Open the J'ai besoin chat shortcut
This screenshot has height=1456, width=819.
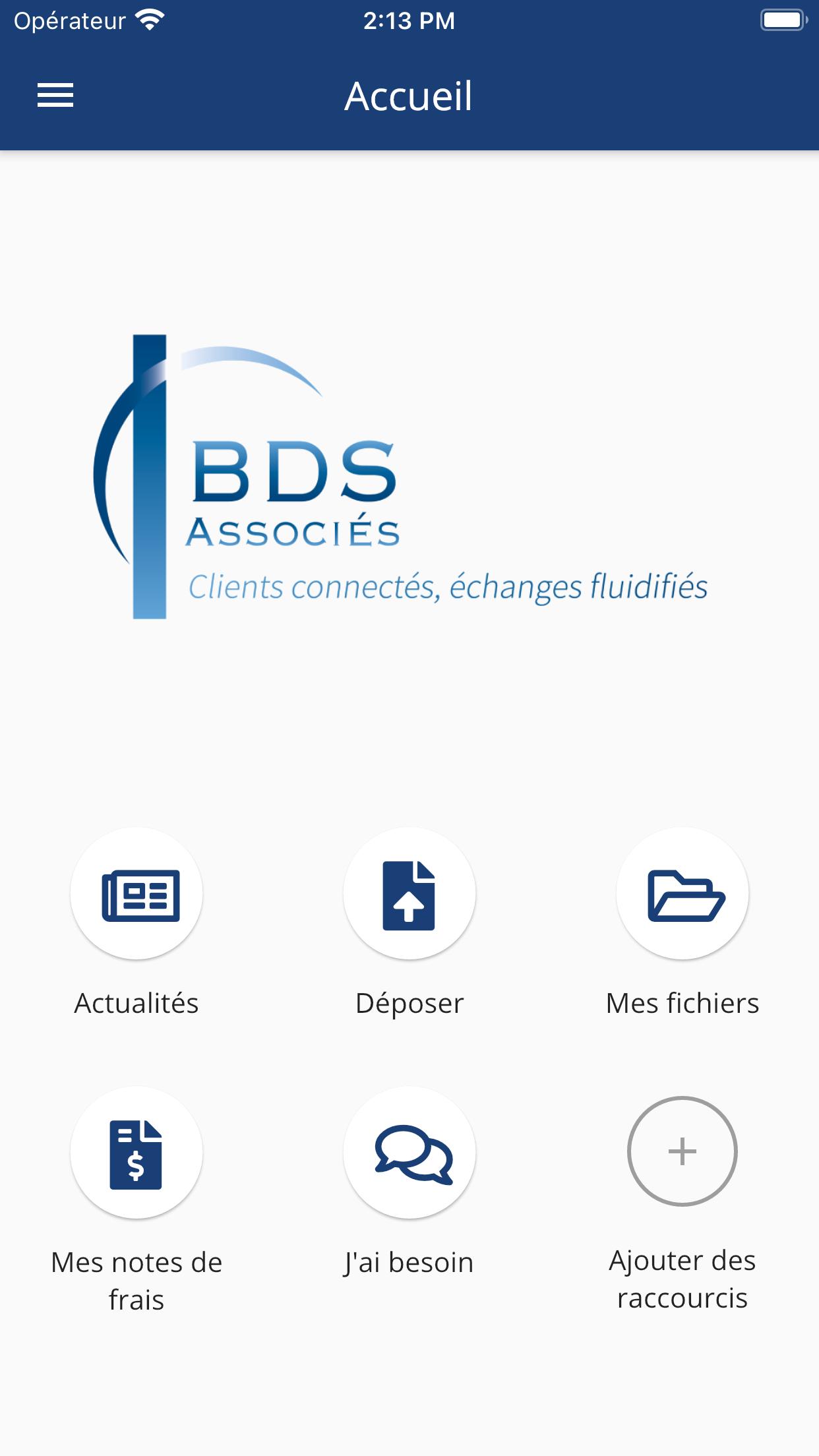click(409, 1153)
